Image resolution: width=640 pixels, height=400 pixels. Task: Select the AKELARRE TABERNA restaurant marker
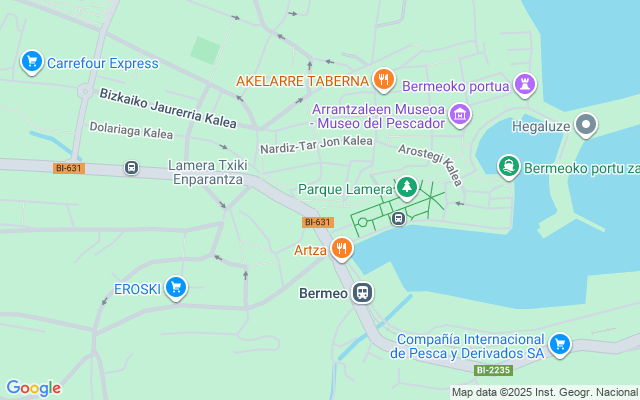[382, 80]
